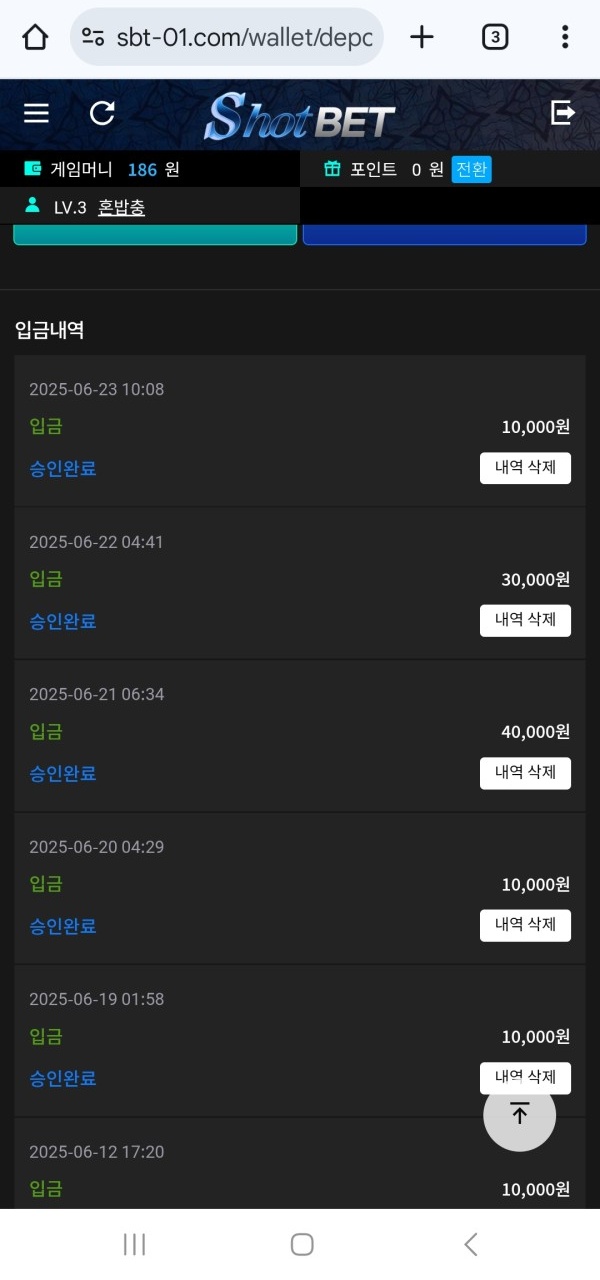Delete the 2025-06-21 06:34 deposit record
The height and width of the screenshot is (1280, 600).
click(525, 773)
